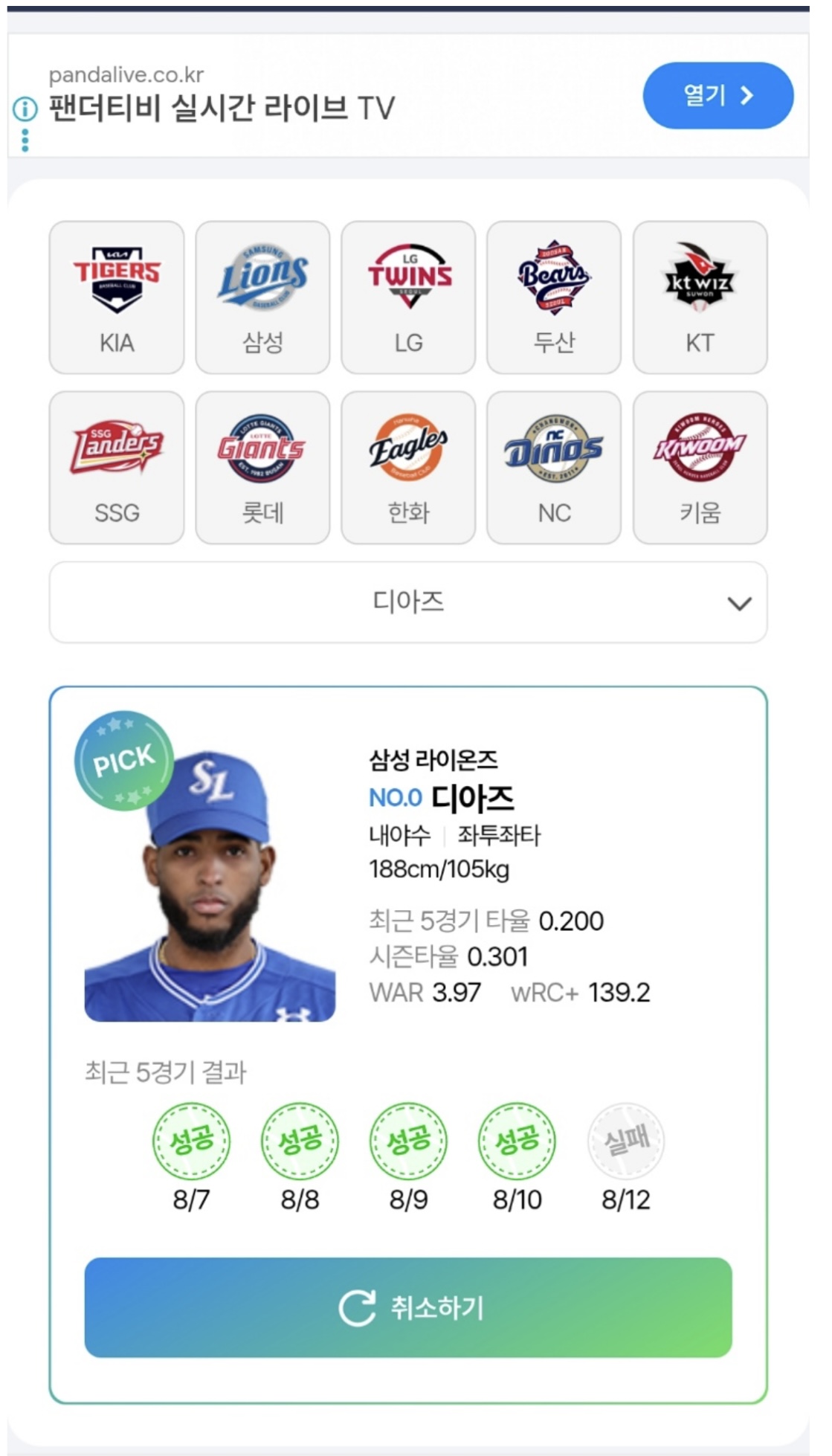Open the ad options three-dot menu

(25, 141)
